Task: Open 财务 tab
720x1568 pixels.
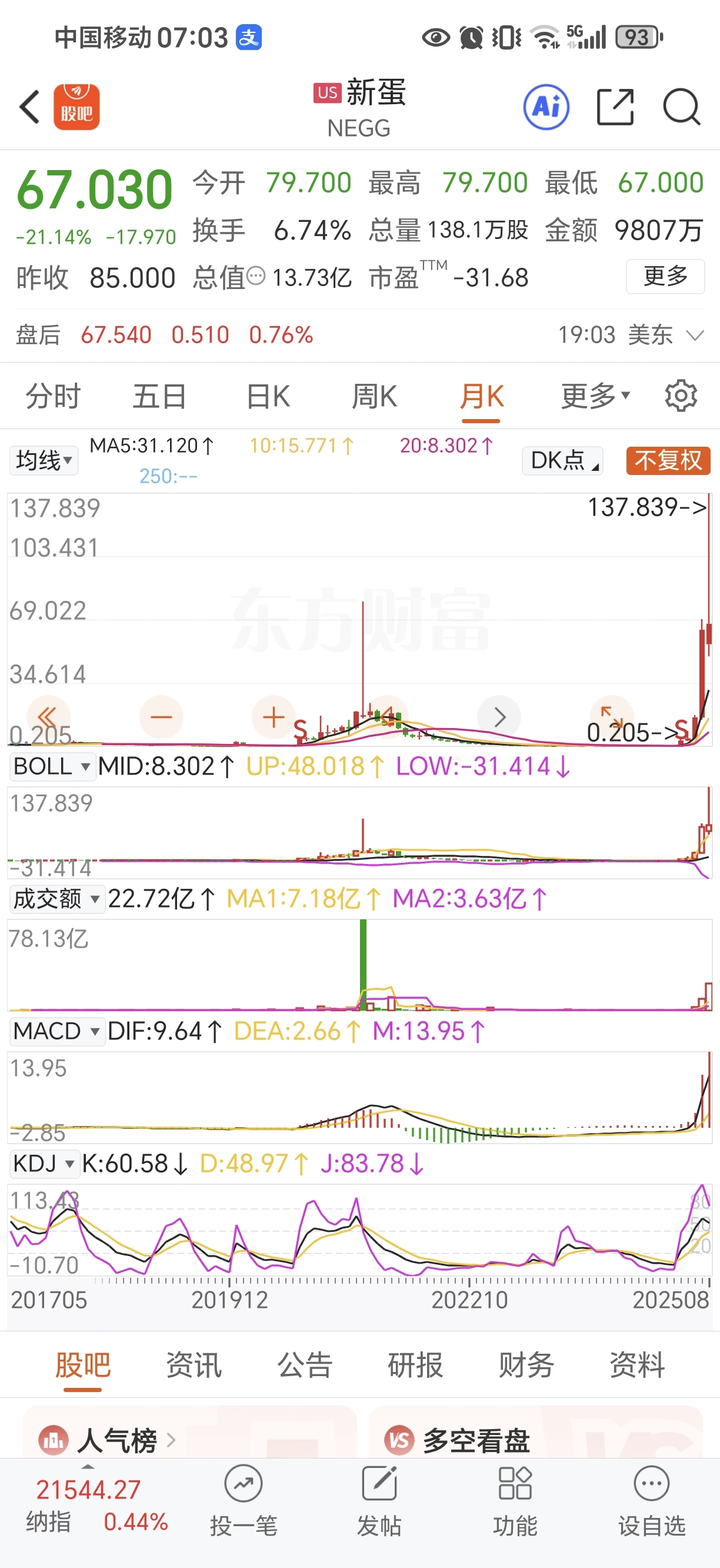Action: [x=526, y=1364]
